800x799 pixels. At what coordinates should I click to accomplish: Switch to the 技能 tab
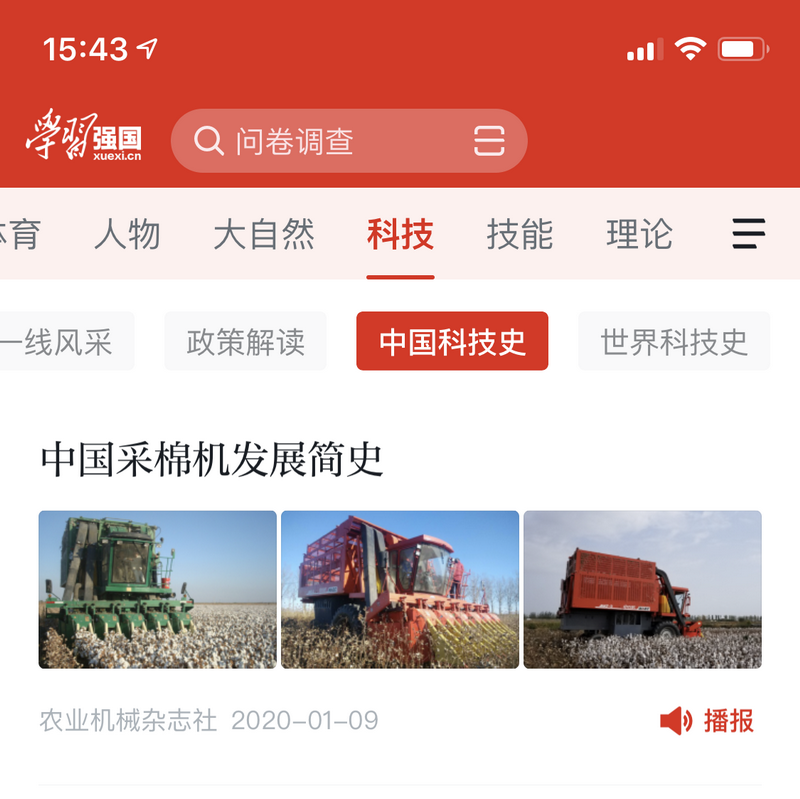click(519, 235)
